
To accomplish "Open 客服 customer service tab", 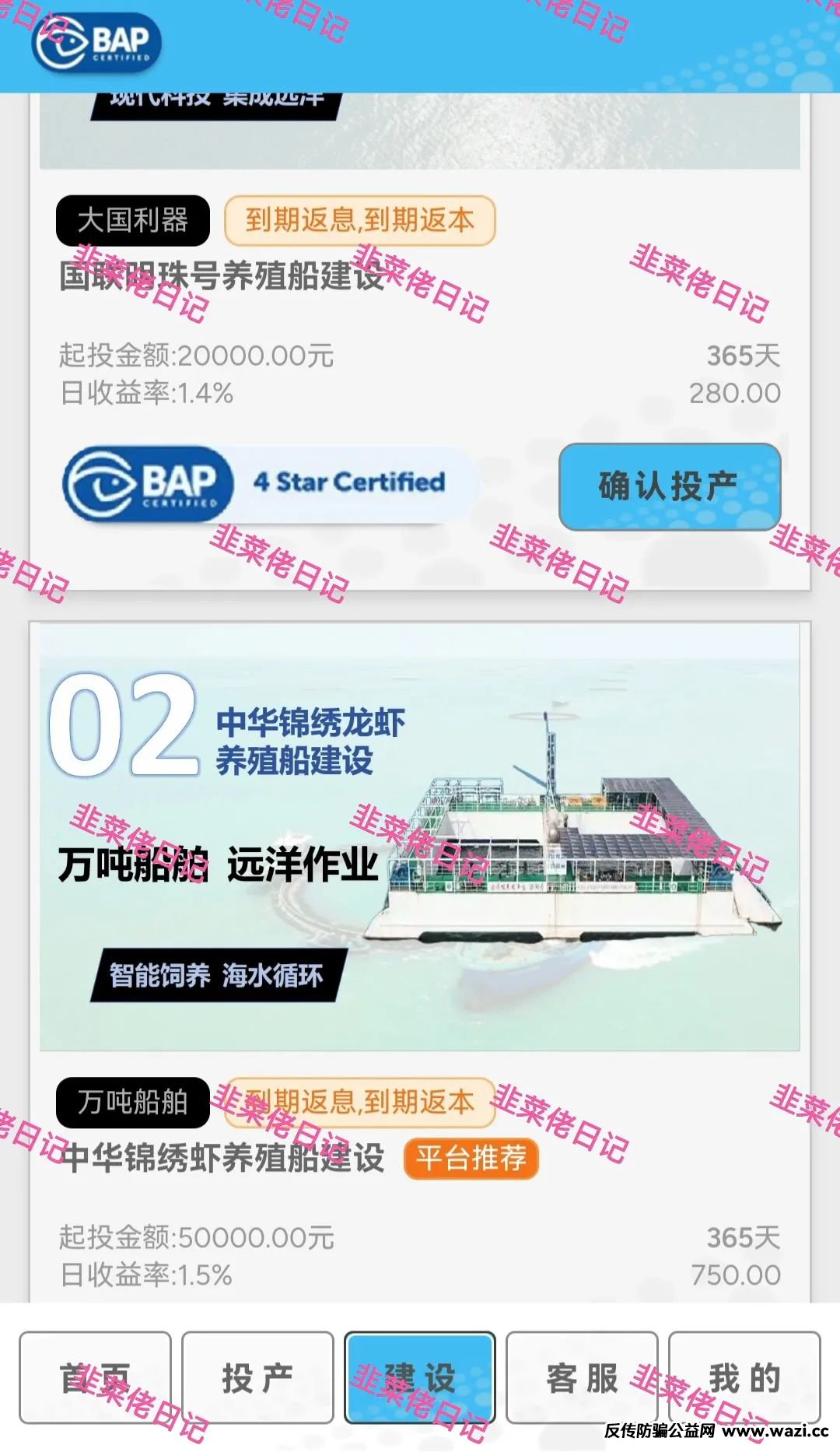I will tap(582, 1377).
